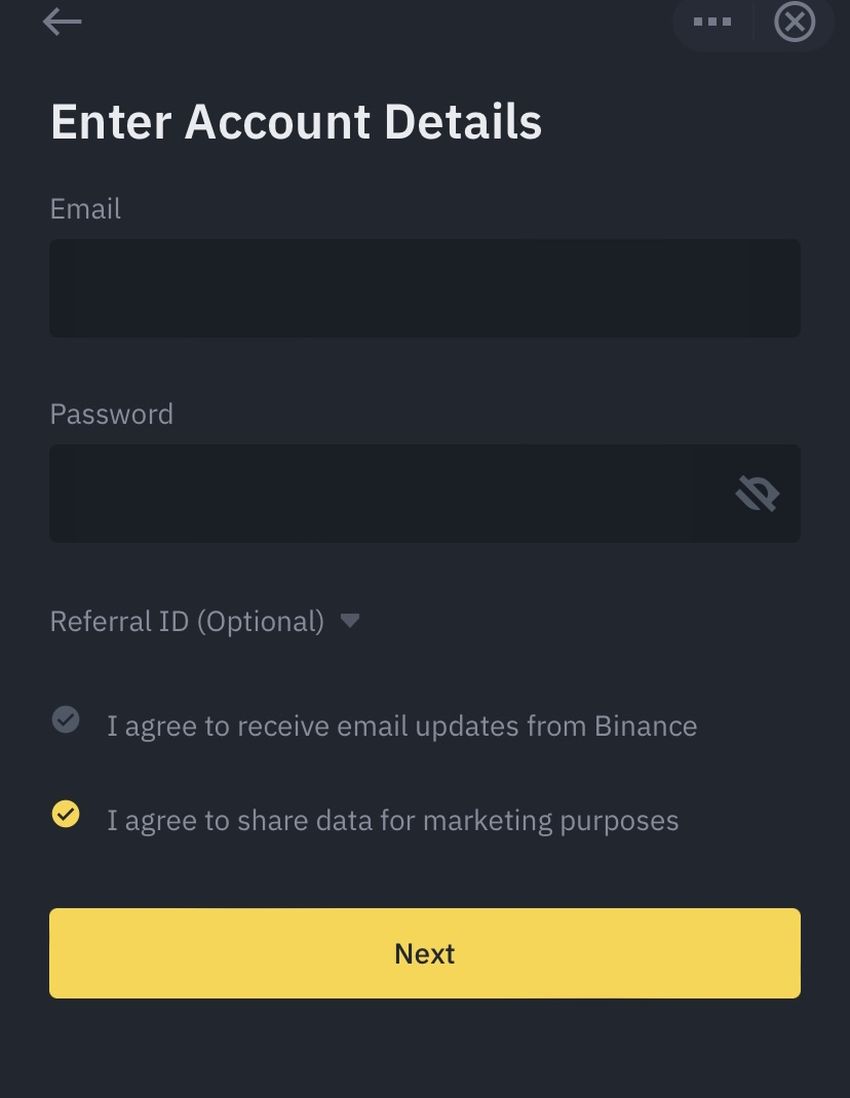The width and height of the screenshot is (850, 1098).
Task: Open the three-dot more options menu
Action: point(712,21)
